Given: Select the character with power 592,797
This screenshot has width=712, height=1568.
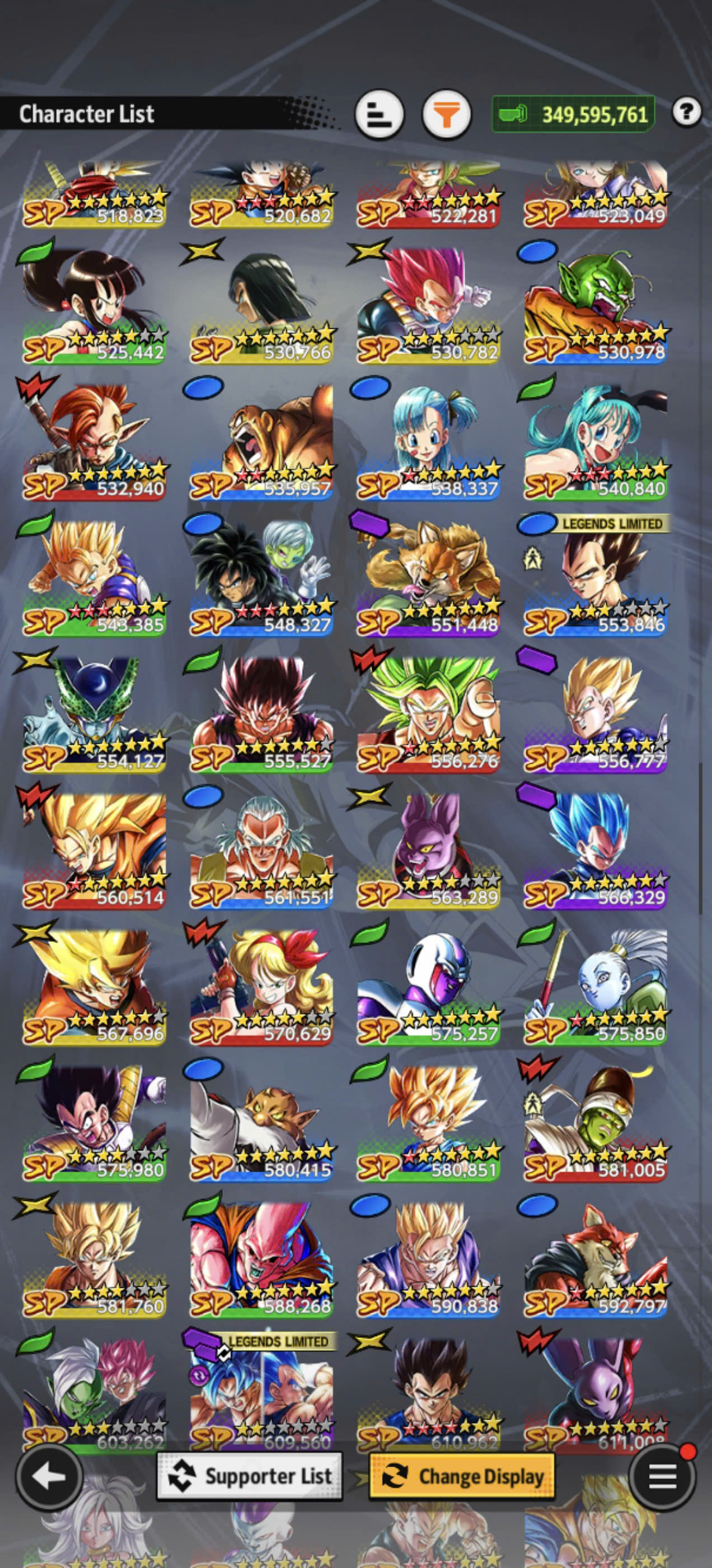Looking at the screenshot, I should click(x=595, y=1258).
